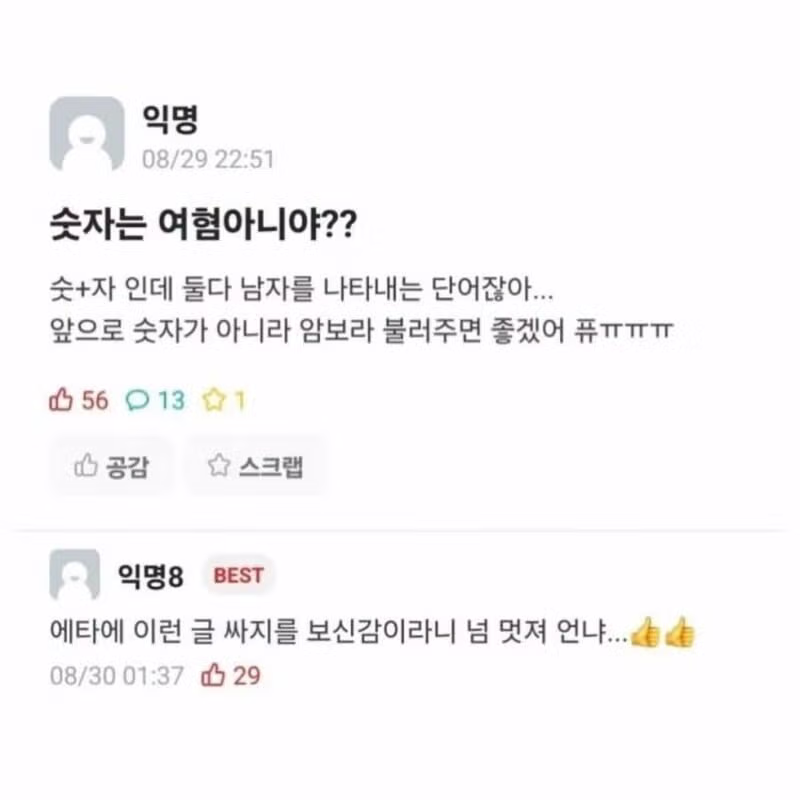Scrap the post with 스크랩 button

[x=255, y=466]
